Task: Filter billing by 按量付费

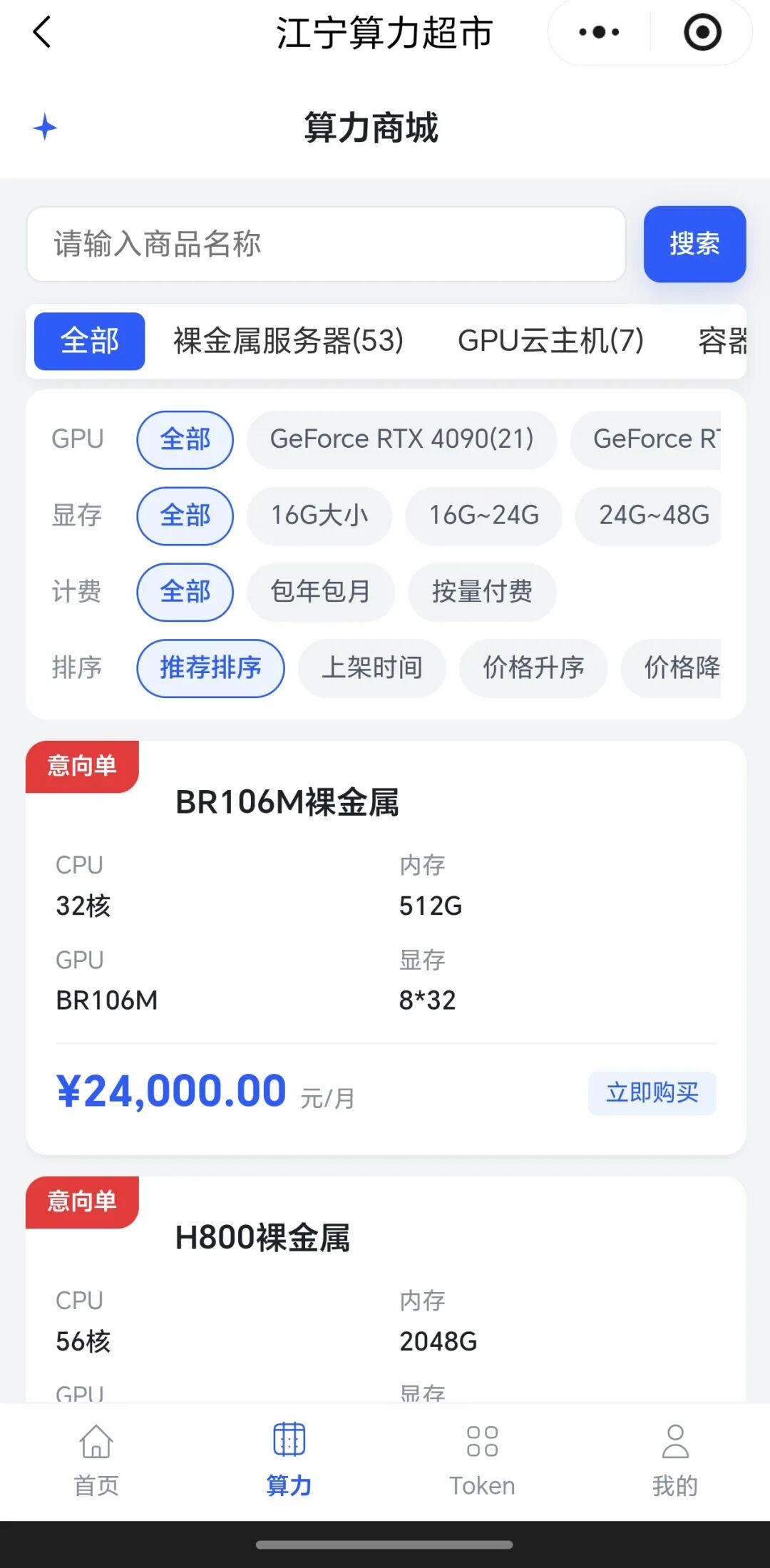Action: coord(482,592)
